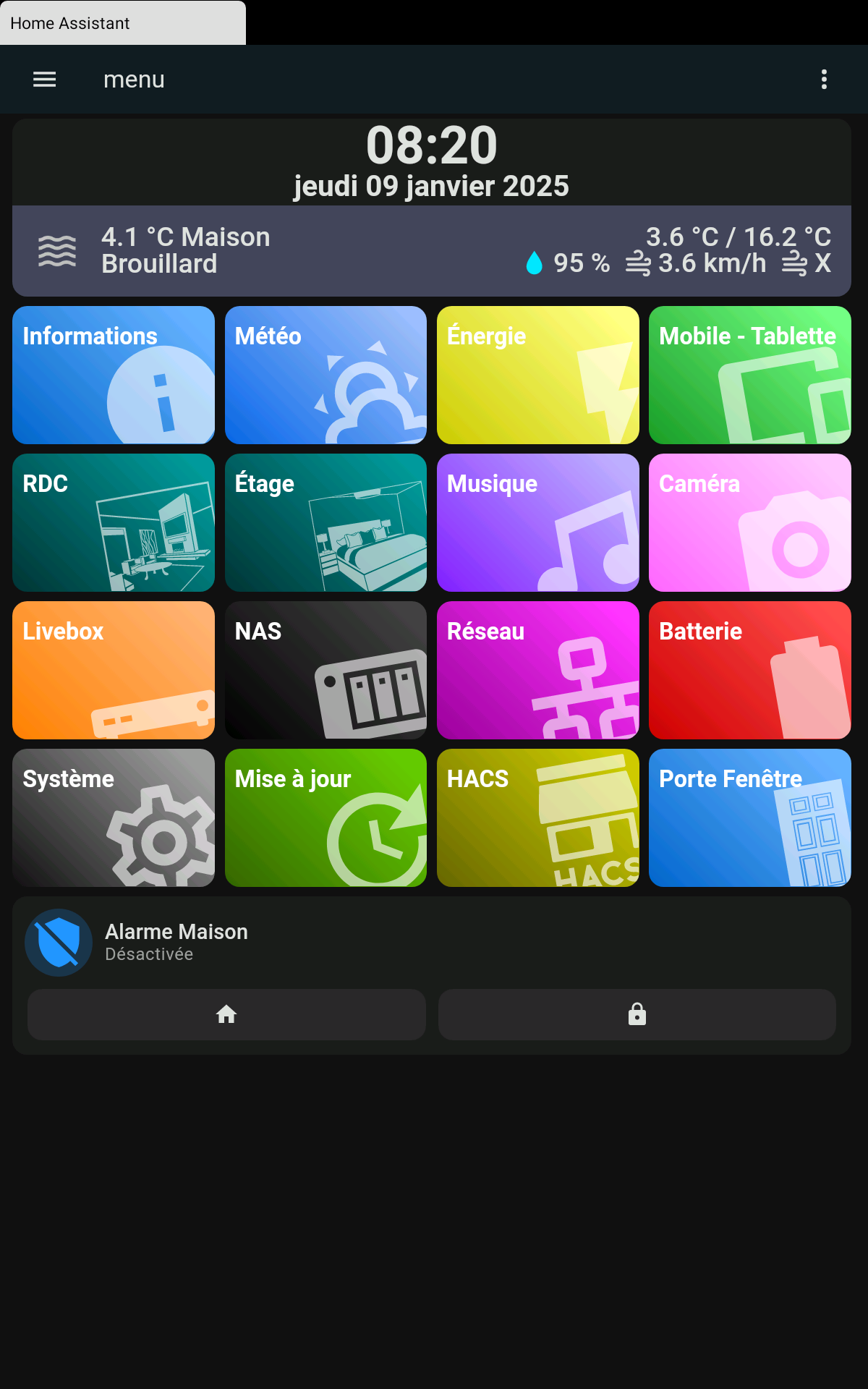
Task: Open the Musique tile
Action: pyautogui.click(x=538, y=522)
